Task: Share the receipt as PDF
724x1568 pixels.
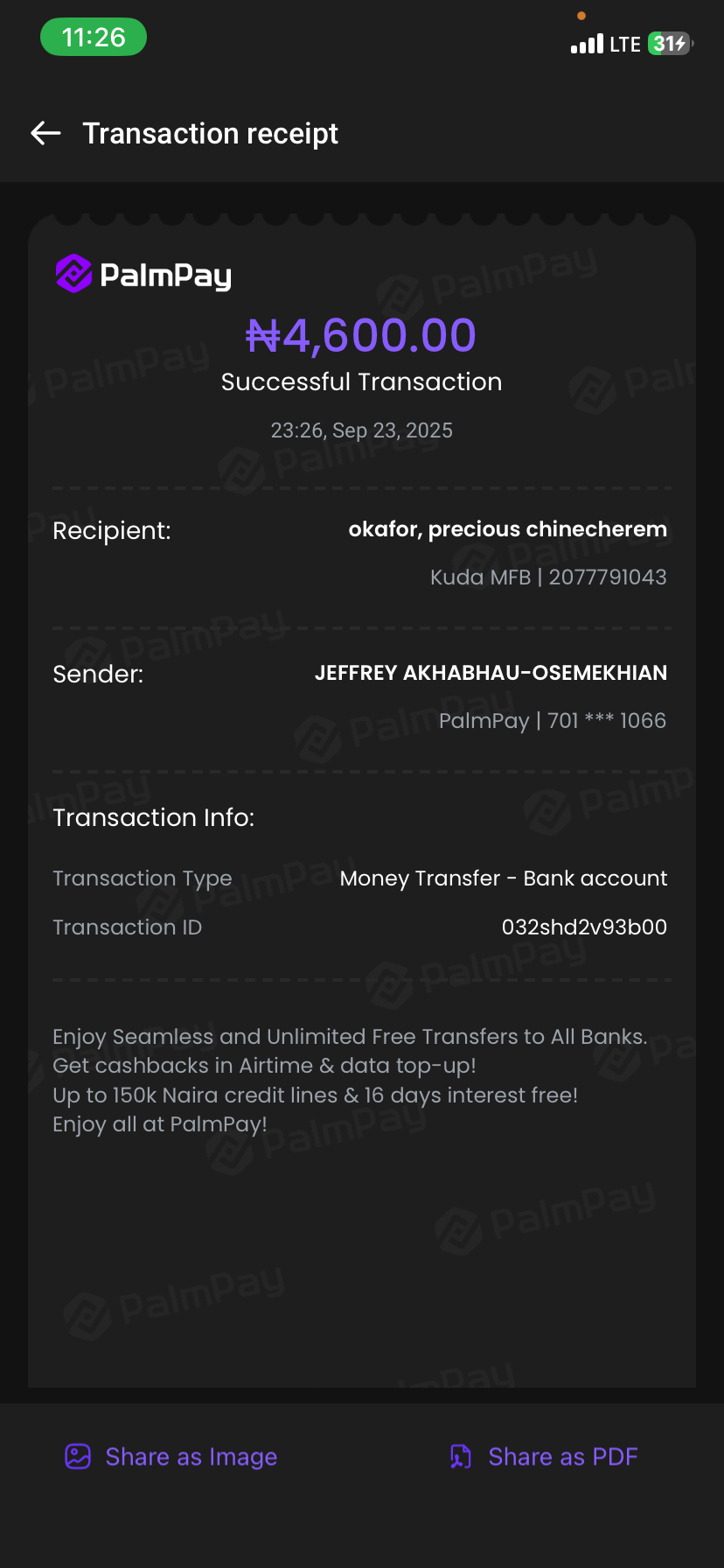Action: tap(543, 1457)
